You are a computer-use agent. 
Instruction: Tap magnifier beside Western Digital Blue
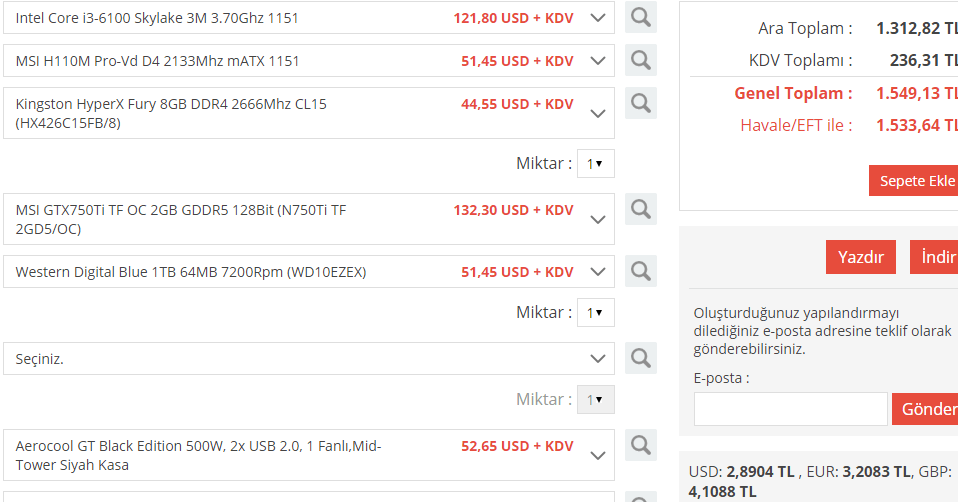[x=641, y=271]
